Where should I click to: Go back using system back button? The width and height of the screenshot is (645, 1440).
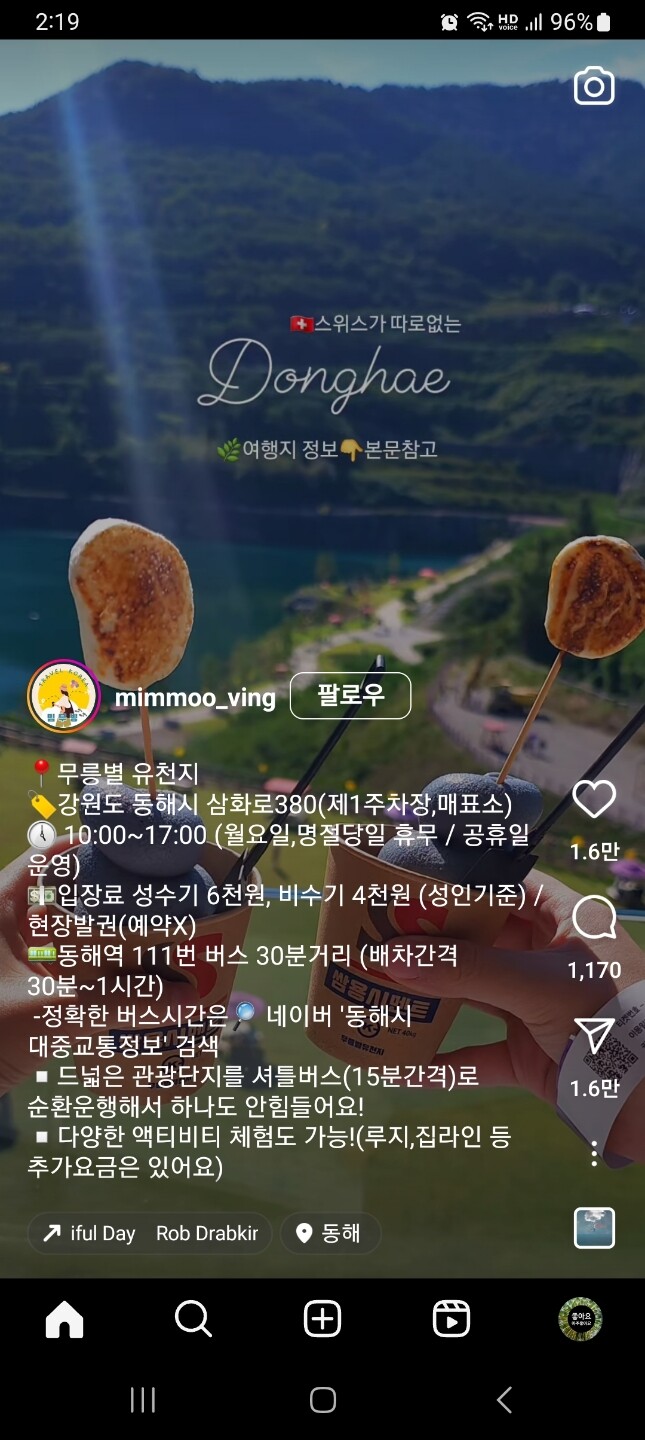click(504, 1400)
